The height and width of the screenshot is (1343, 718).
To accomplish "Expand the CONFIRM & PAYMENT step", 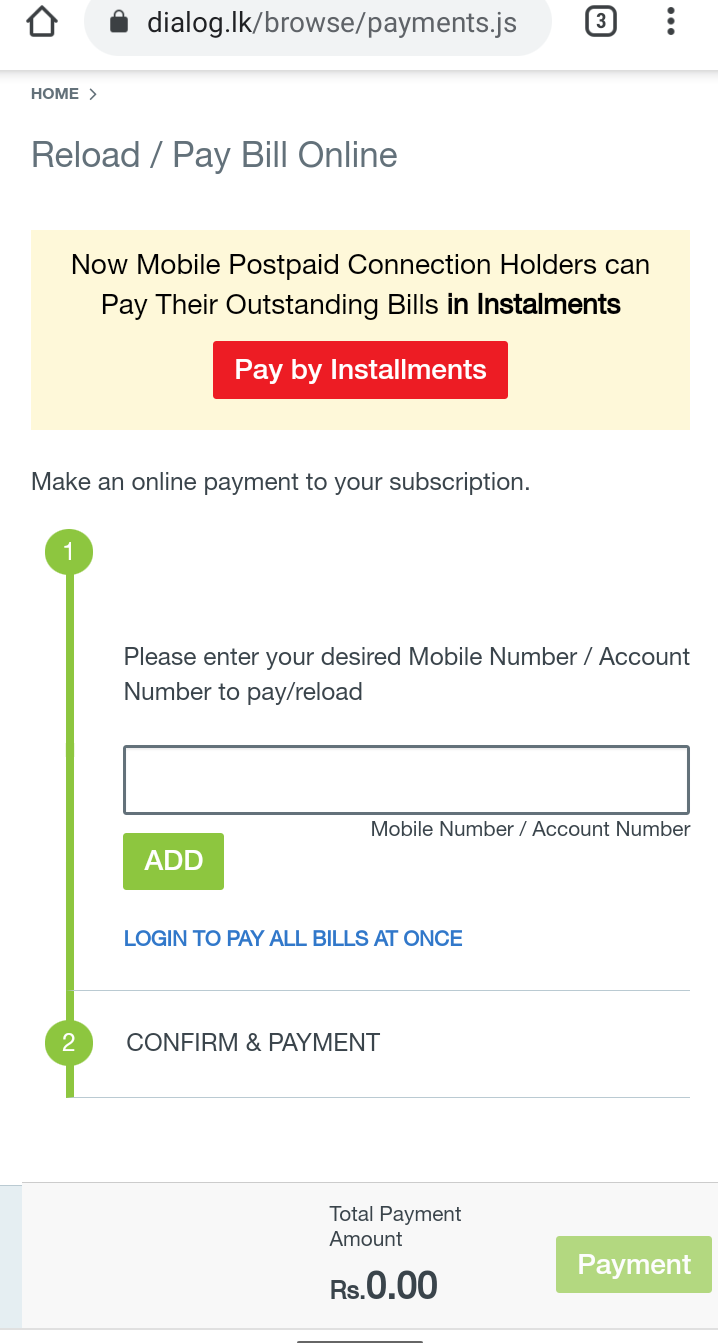I will click(x=253, y=1043).
